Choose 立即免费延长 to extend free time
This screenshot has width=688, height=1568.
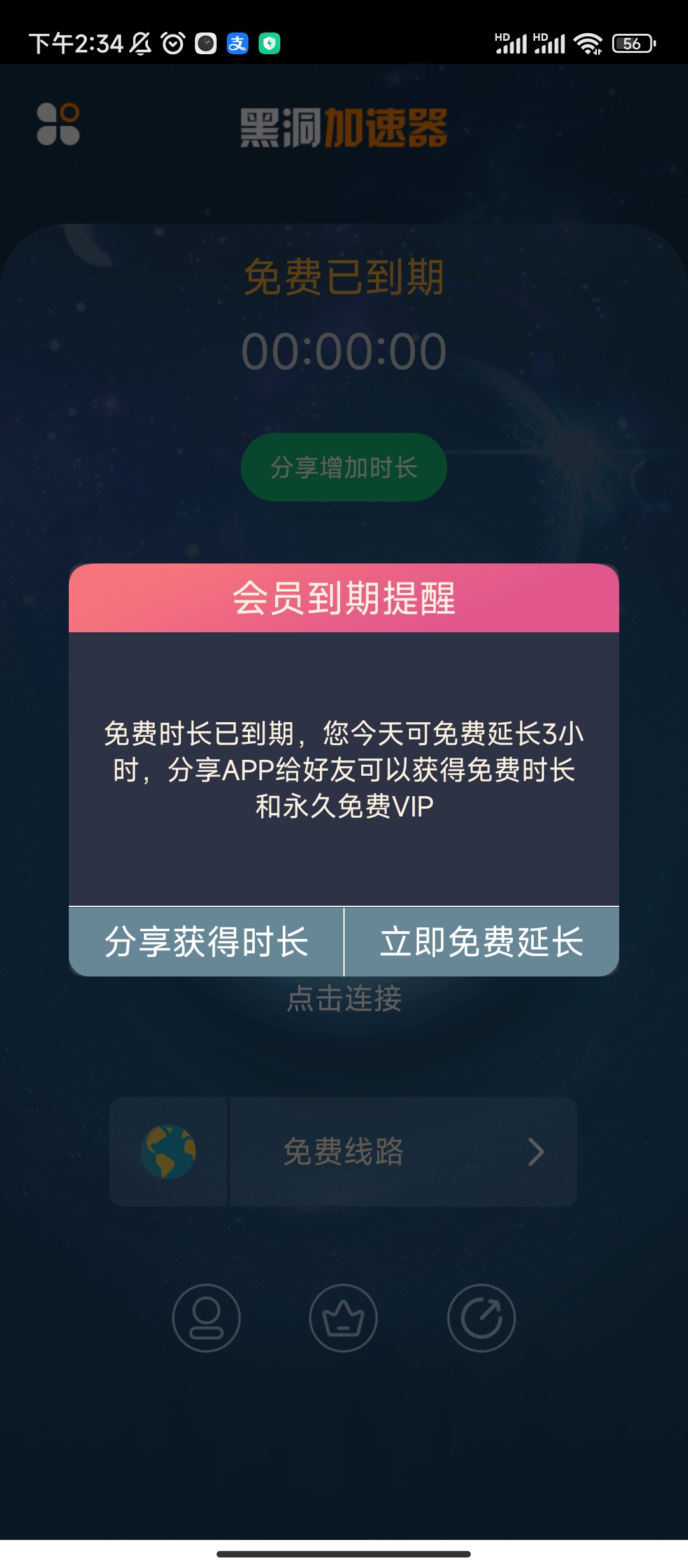(x=482, y=941)
